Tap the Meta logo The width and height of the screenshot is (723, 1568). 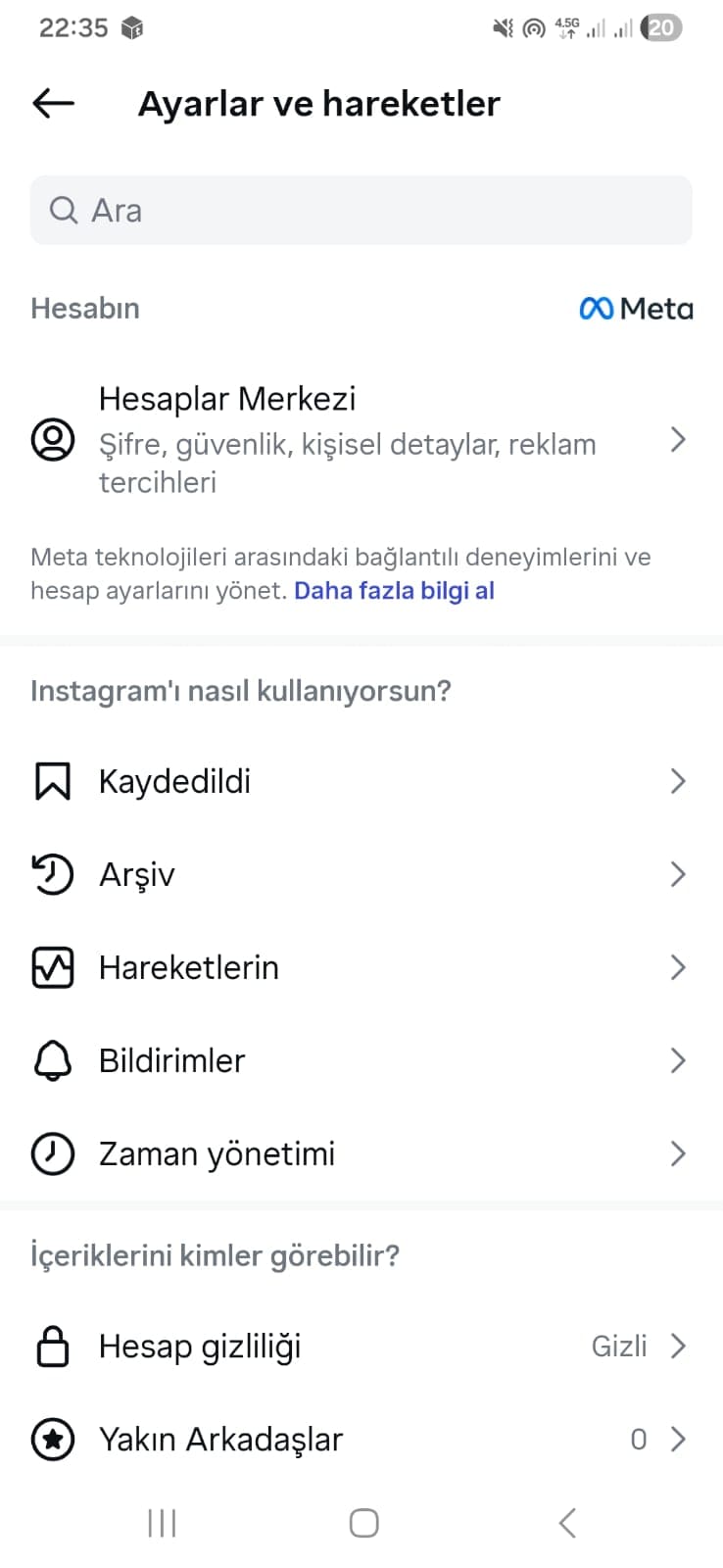635,308
